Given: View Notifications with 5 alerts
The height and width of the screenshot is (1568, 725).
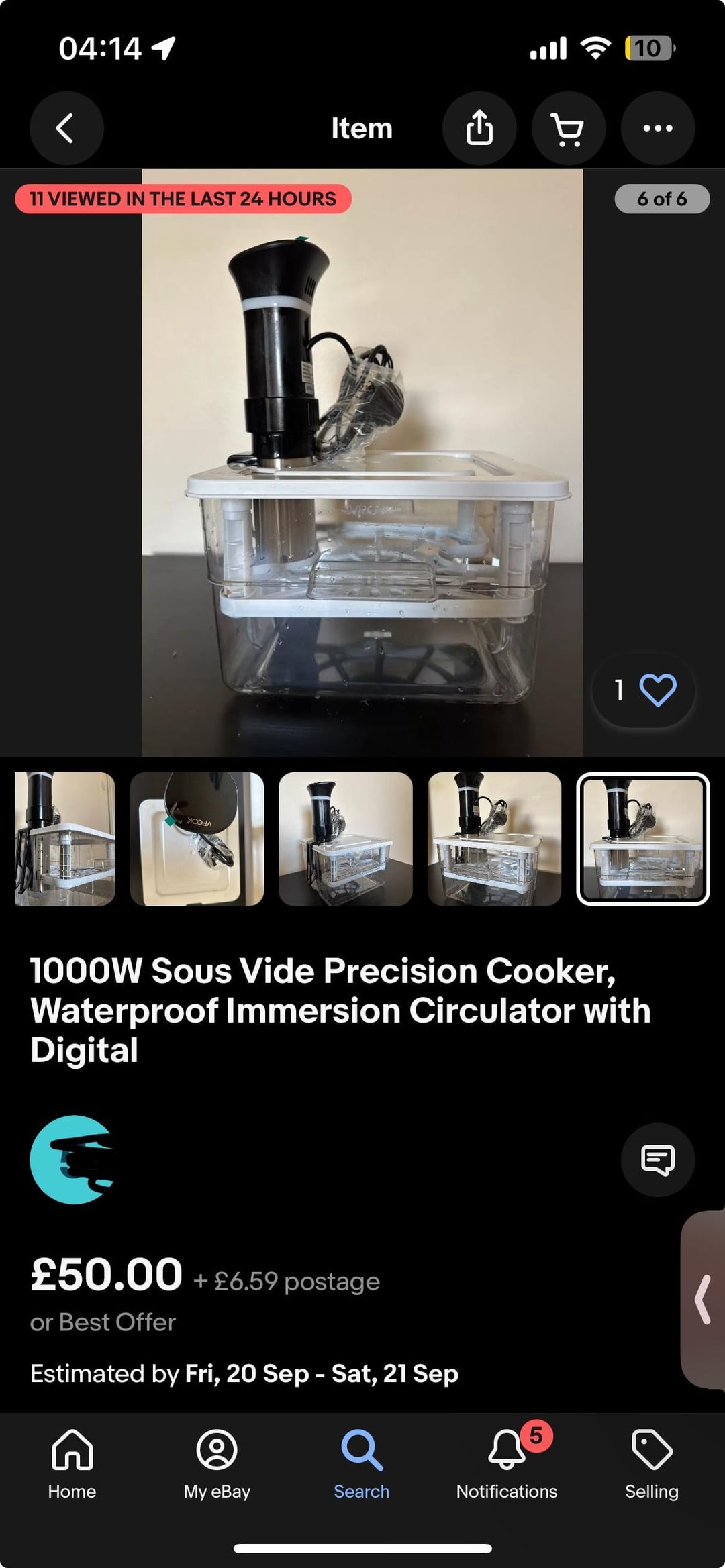Looking at the screenshot, I should tap(507, 1463).
